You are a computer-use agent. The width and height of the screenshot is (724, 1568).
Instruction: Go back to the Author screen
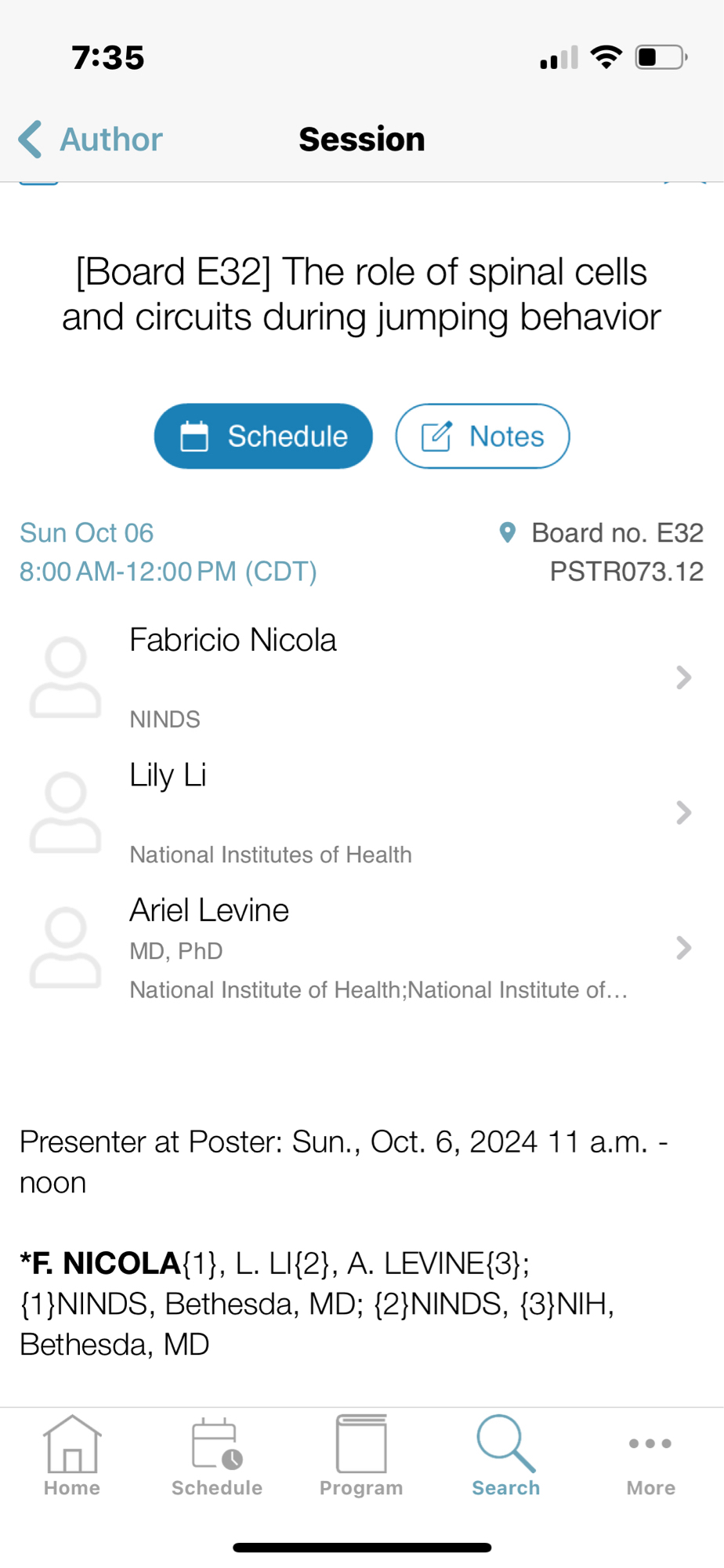pos(90,140)
